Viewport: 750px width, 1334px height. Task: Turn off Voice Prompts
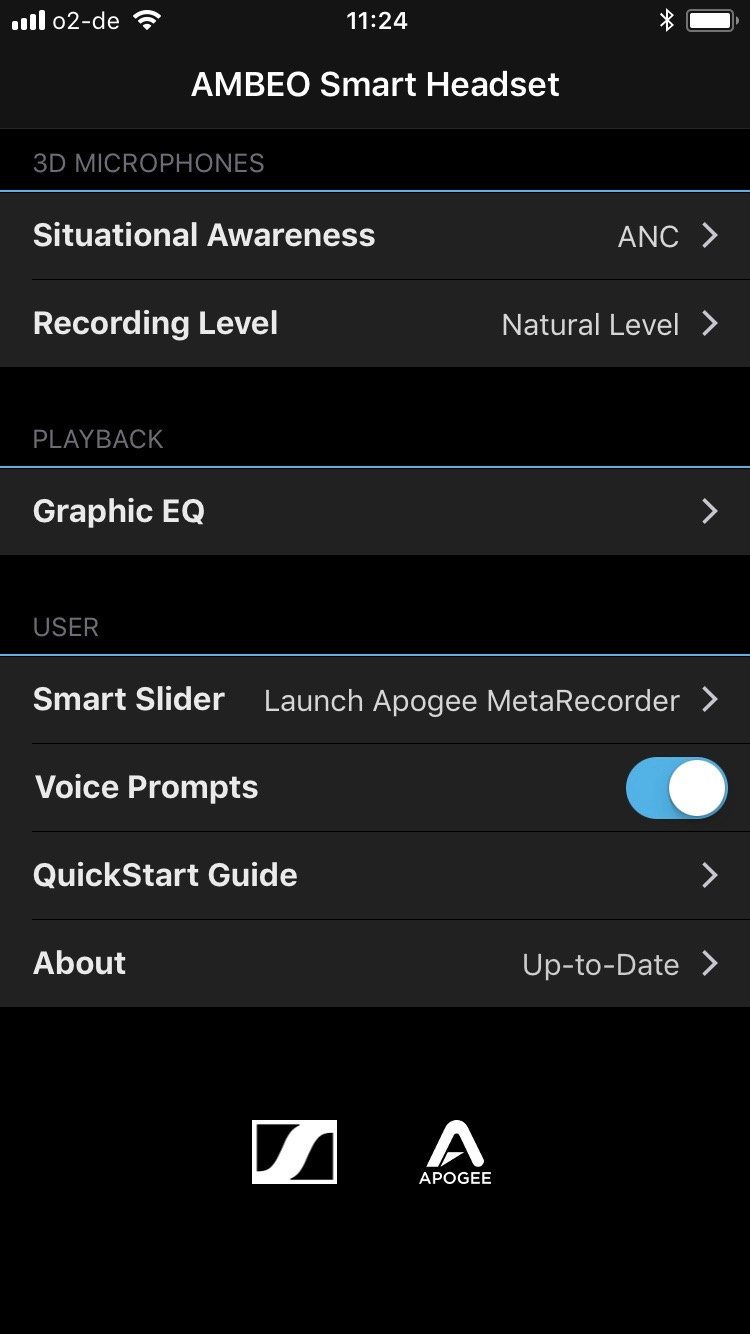(x=676, y=788)
